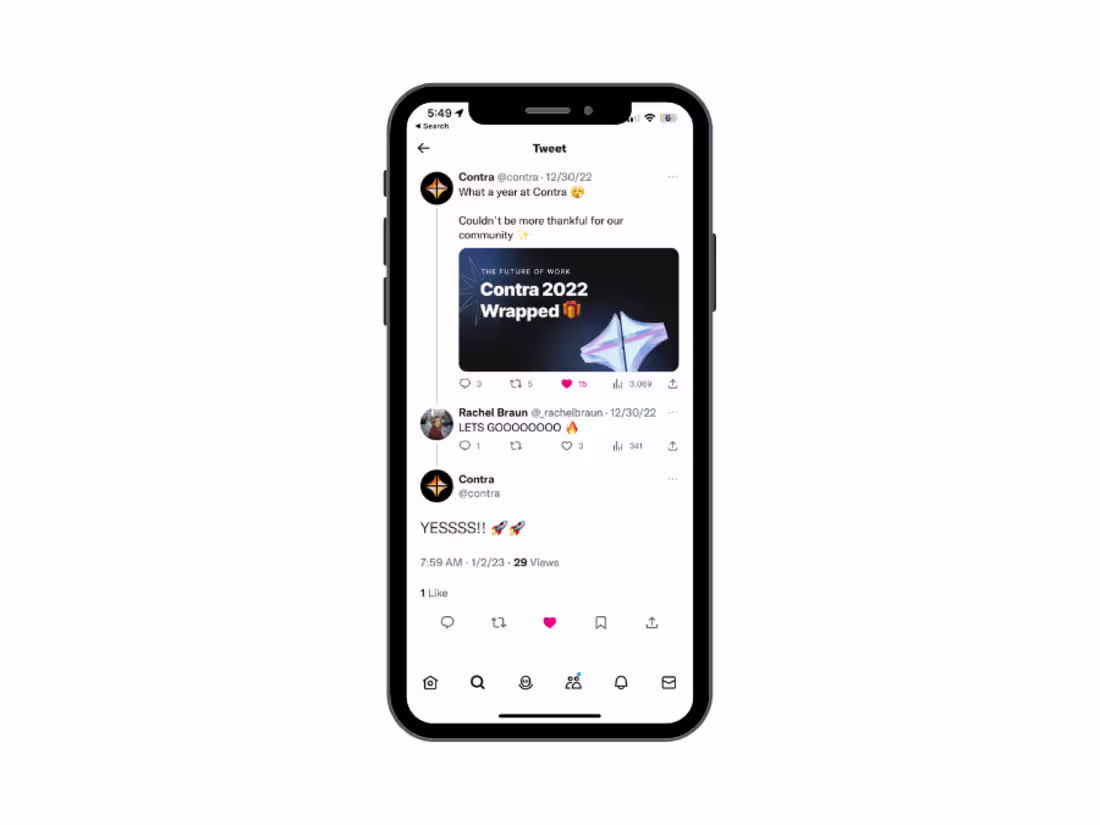Viewport: 1100px width, 825px height.
Task: Remove the like from the YESSSS tweet
Action: click(x=549, y=622)
